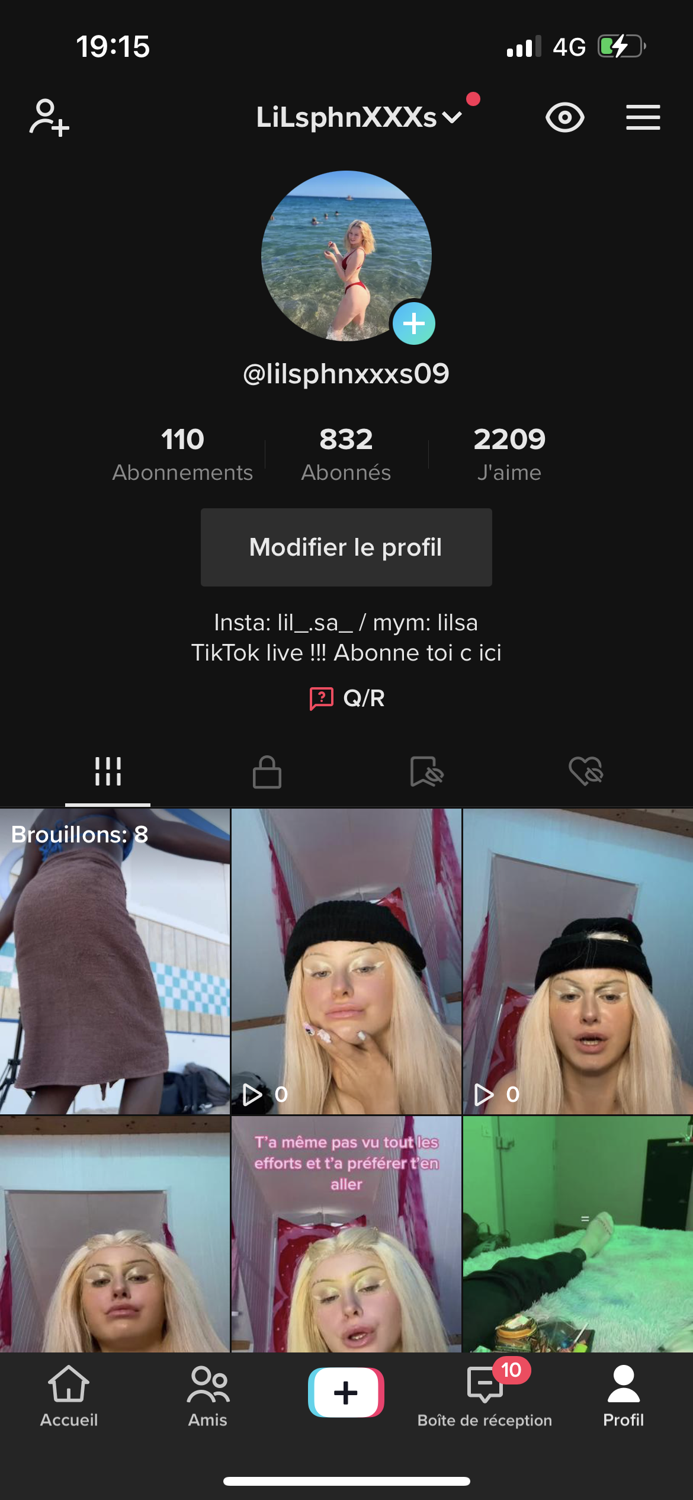Open the Q/R section

(347, 698)
